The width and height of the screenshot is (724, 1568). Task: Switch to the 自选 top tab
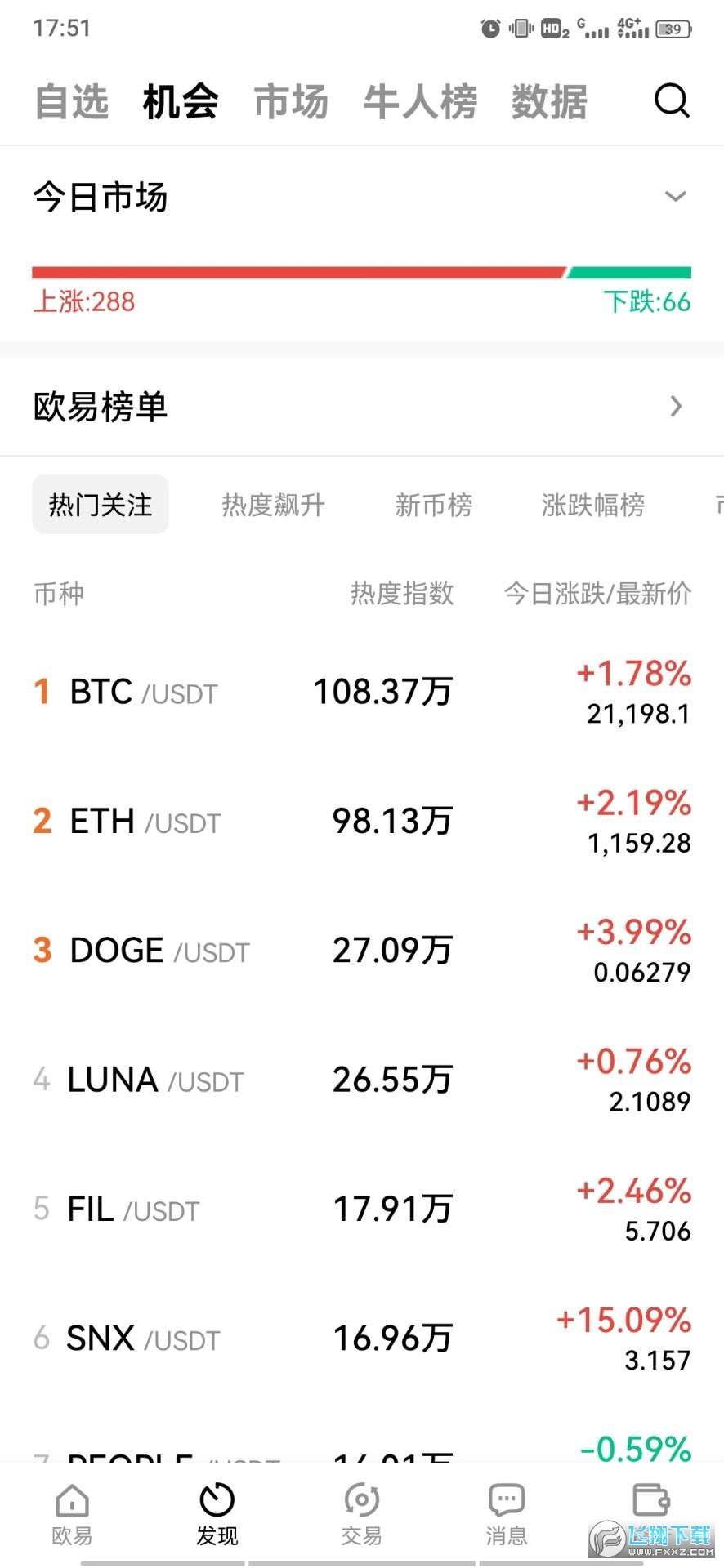pos(72,103)
